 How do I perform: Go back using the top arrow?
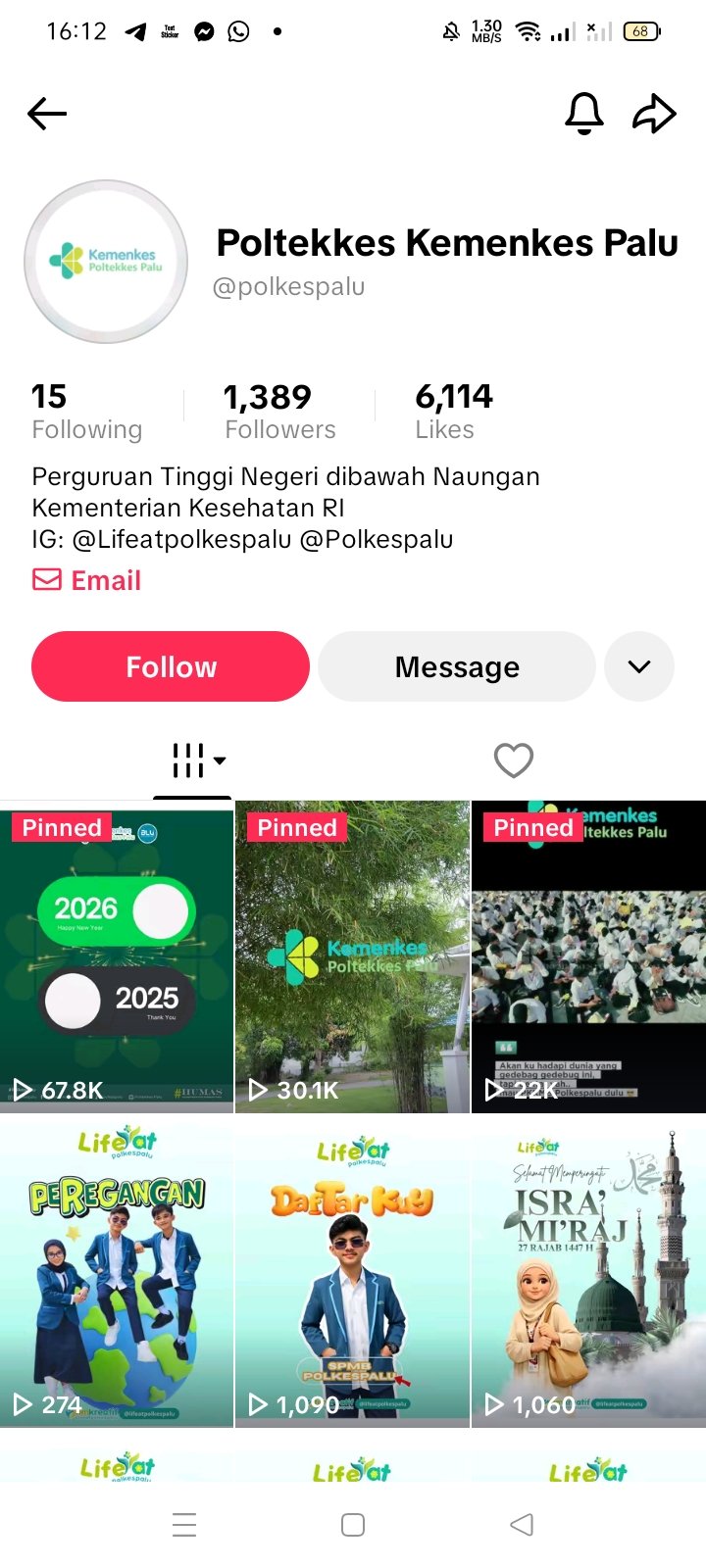coord(47,114)
